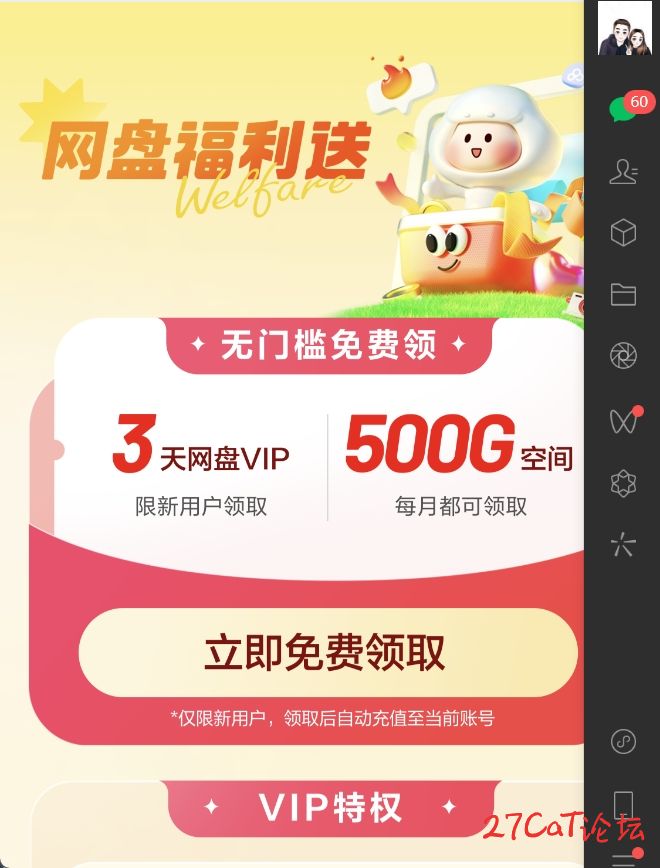This screenshot has height=868, width=660.
Task: Open the spark-shaped search icon
Action: (623, 544)
